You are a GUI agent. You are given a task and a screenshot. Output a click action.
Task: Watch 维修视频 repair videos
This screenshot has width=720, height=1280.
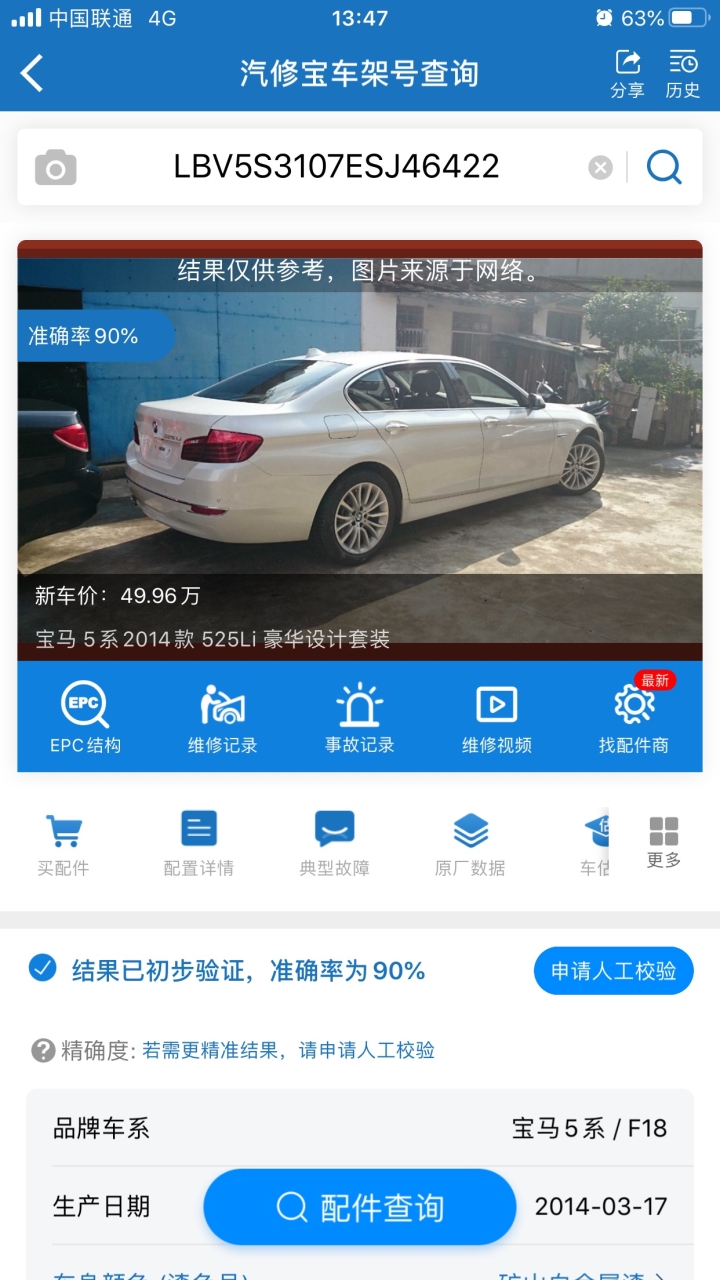pyautogui.click(x=497, y=716)
